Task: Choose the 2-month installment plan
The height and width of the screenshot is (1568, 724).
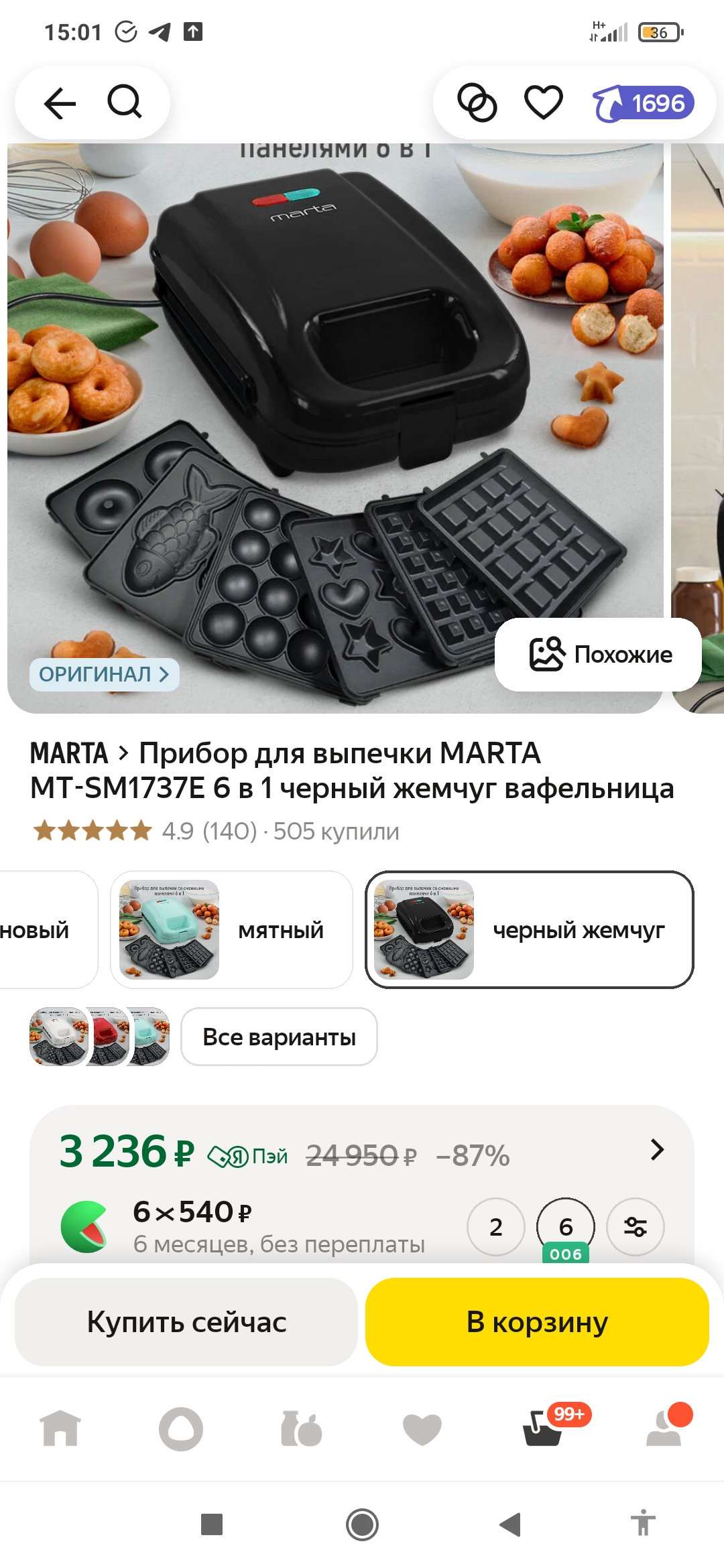Action: (x=496, y=1227)
